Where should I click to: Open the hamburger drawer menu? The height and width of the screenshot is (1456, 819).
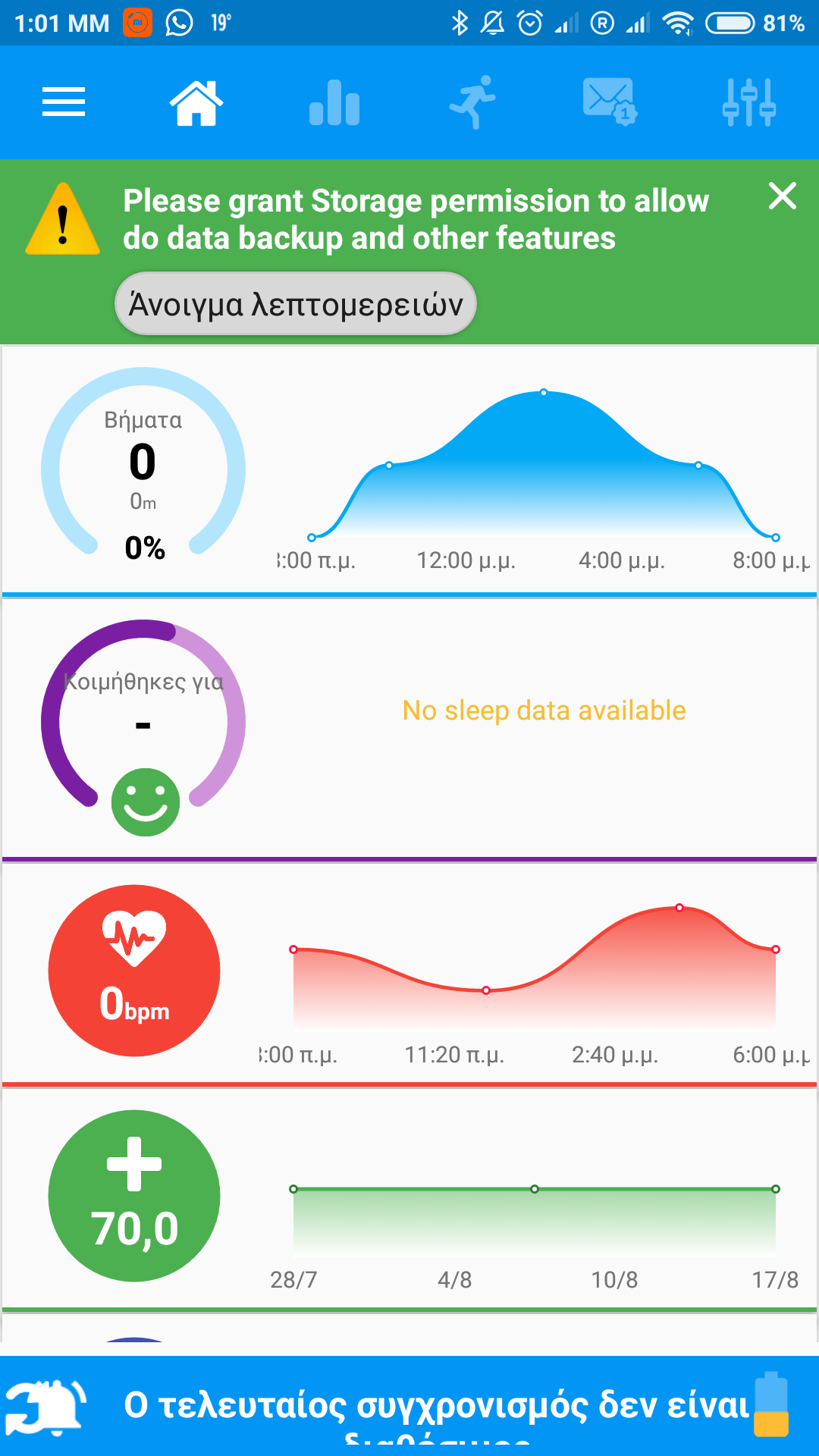coord(64,102)
